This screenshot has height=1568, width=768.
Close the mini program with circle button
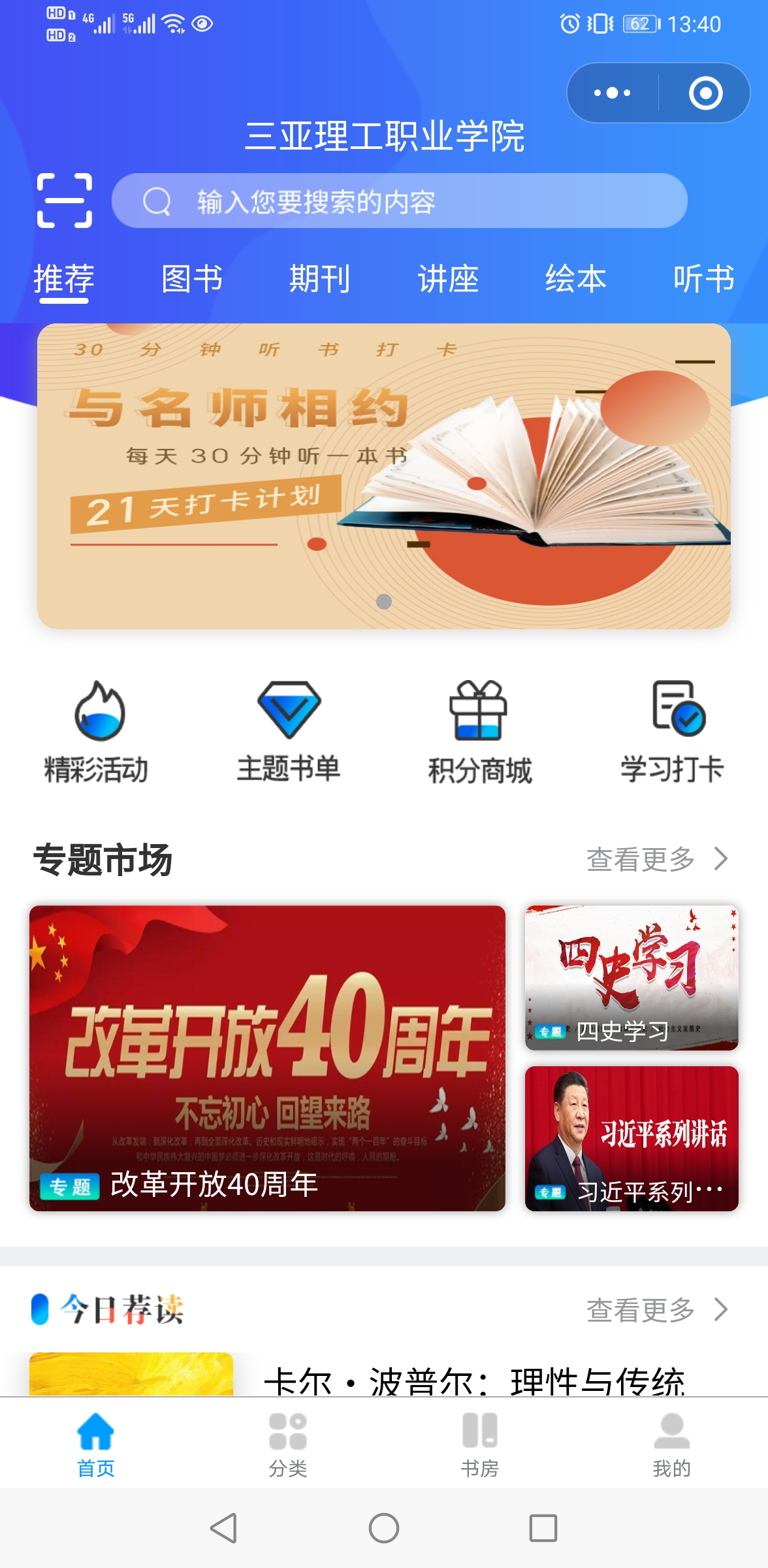(x=705, y=93)
